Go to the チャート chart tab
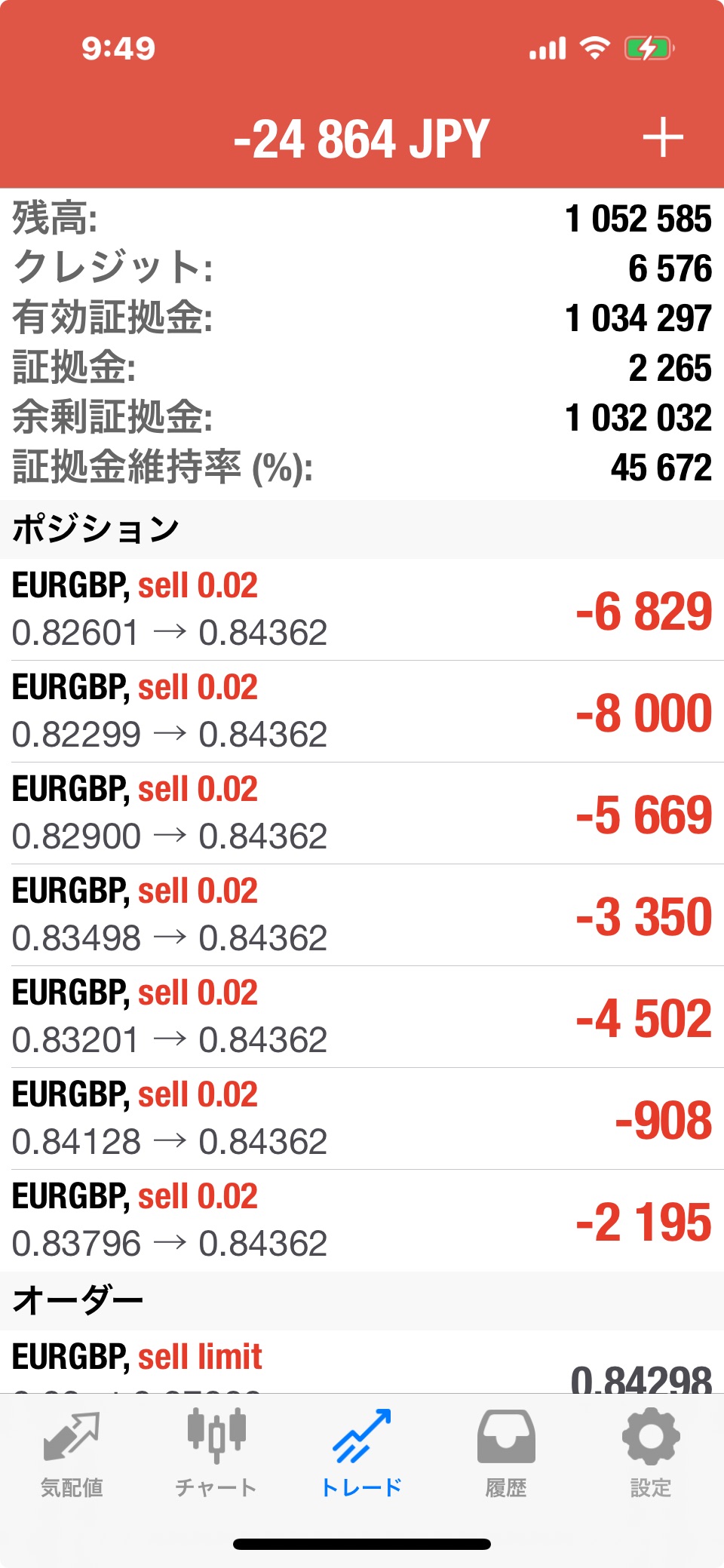The image size is (724, 1568). (216, 1454)
